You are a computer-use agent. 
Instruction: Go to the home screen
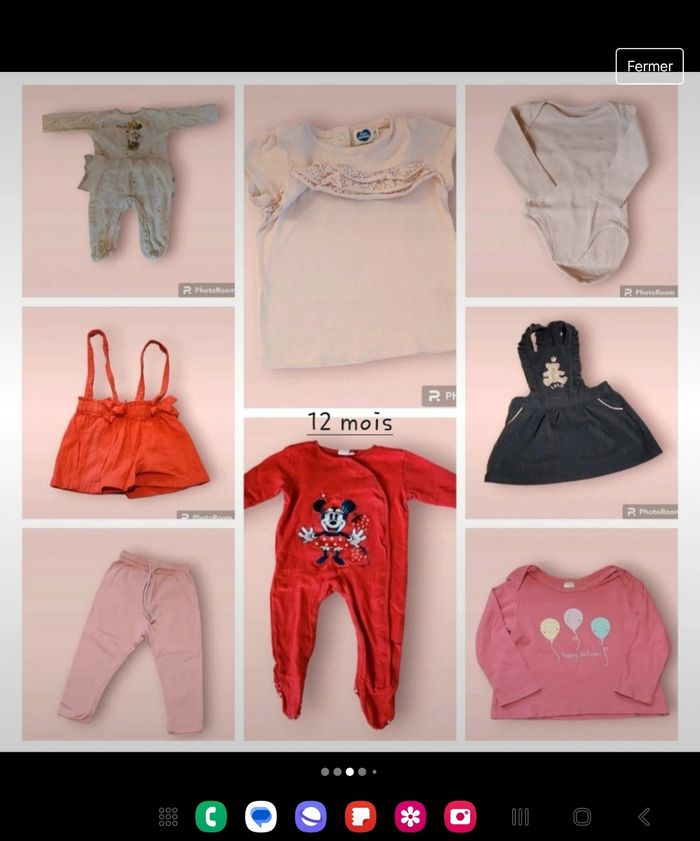coord(582,817)
